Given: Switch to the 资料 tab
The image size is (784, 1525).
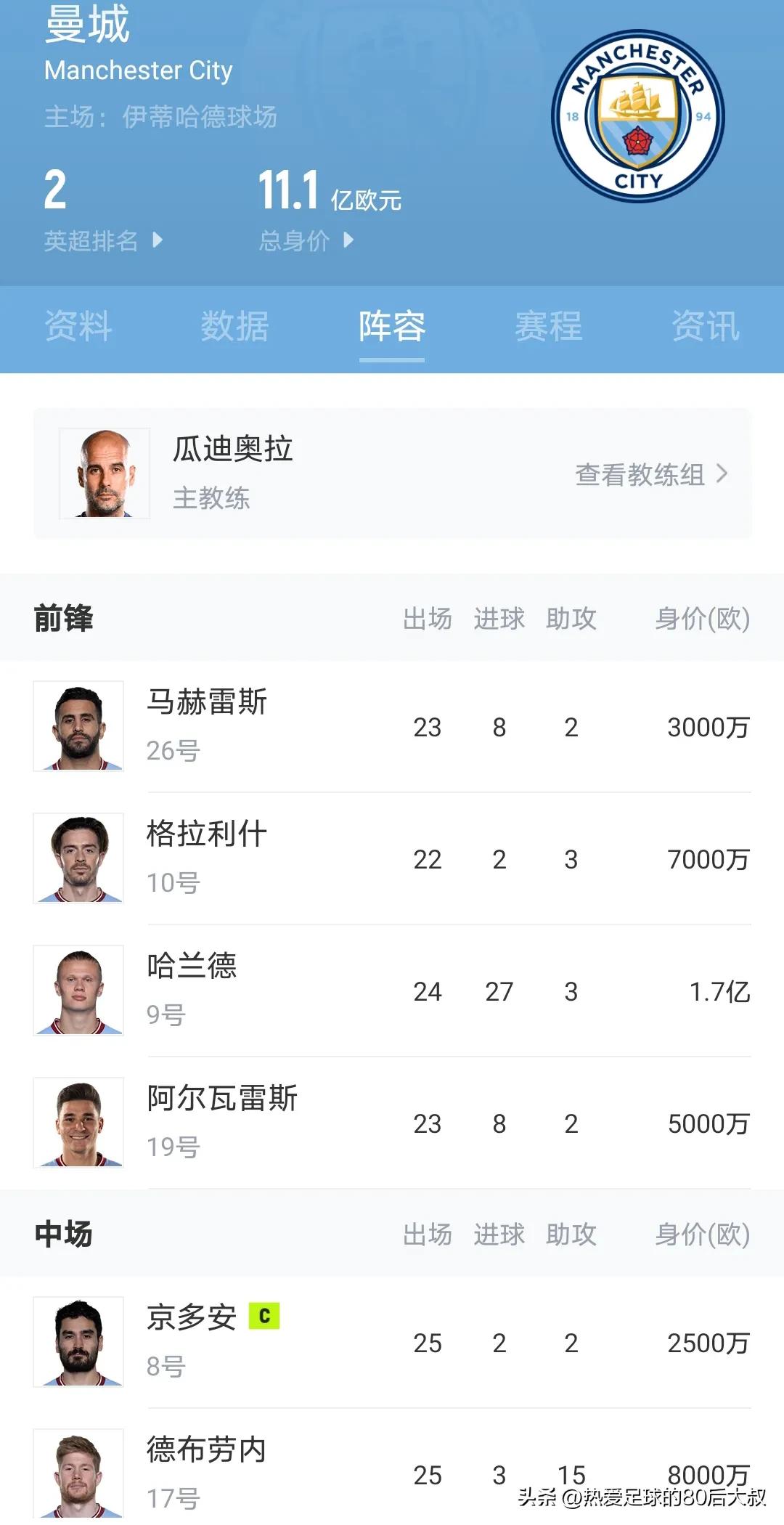Looking at the screenshot, I should coord(78,328).
